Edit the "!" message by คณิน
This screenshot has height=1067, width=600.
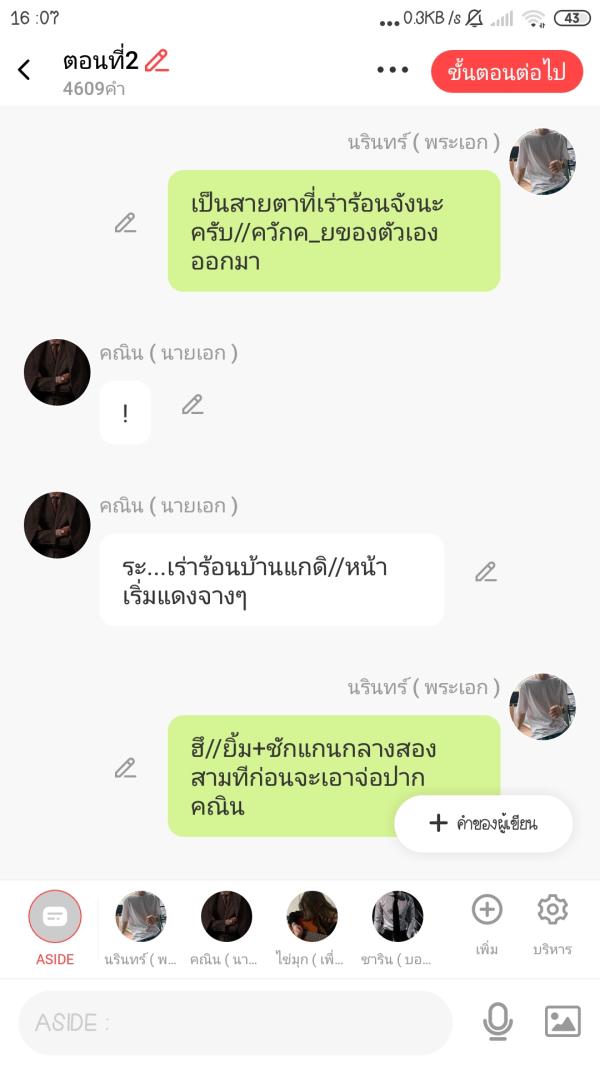[192, 405]
